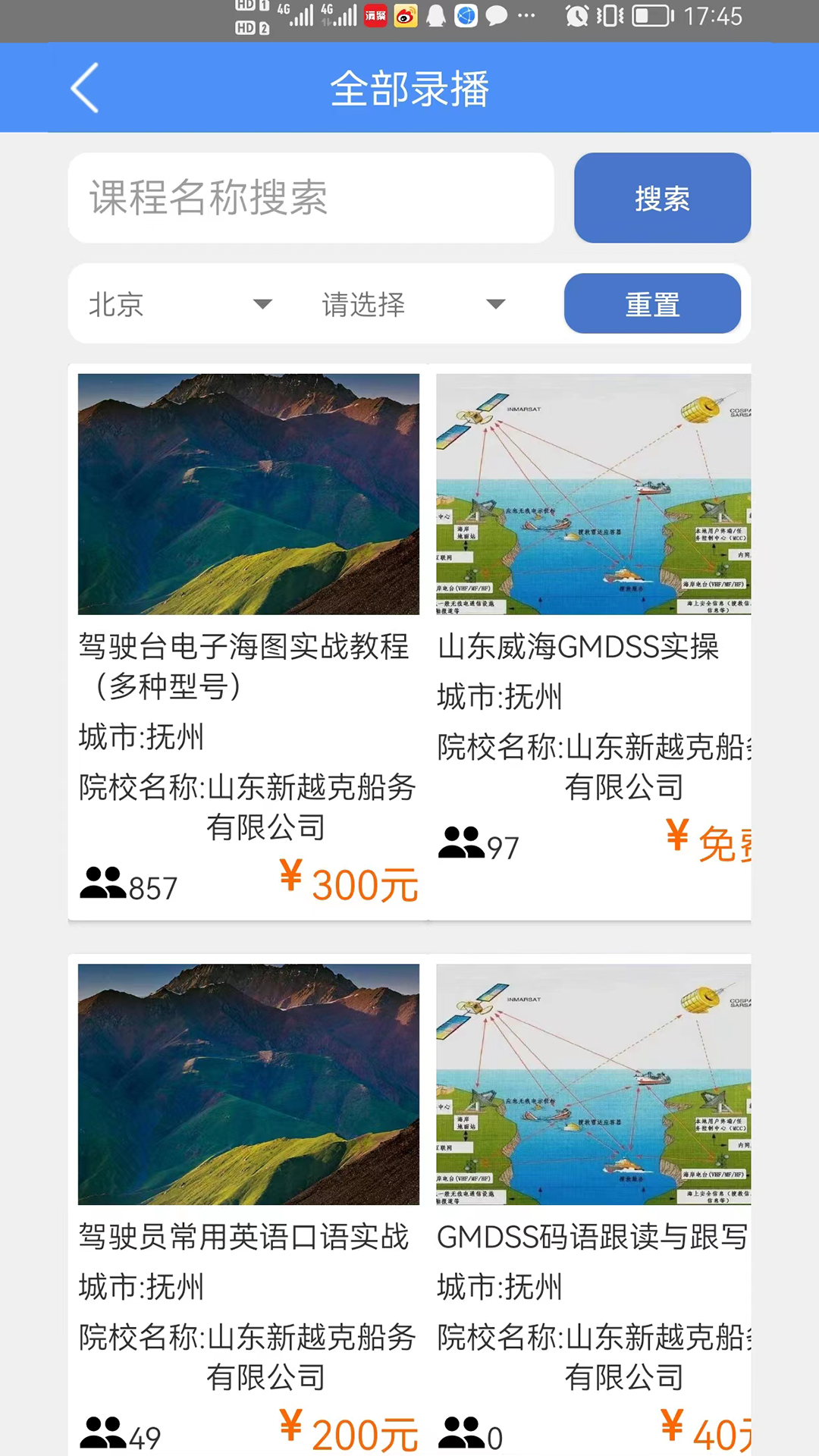Tap the back arrow to leave 全部录播
This screenshot has width=819, height=1456.
[83, 87]
